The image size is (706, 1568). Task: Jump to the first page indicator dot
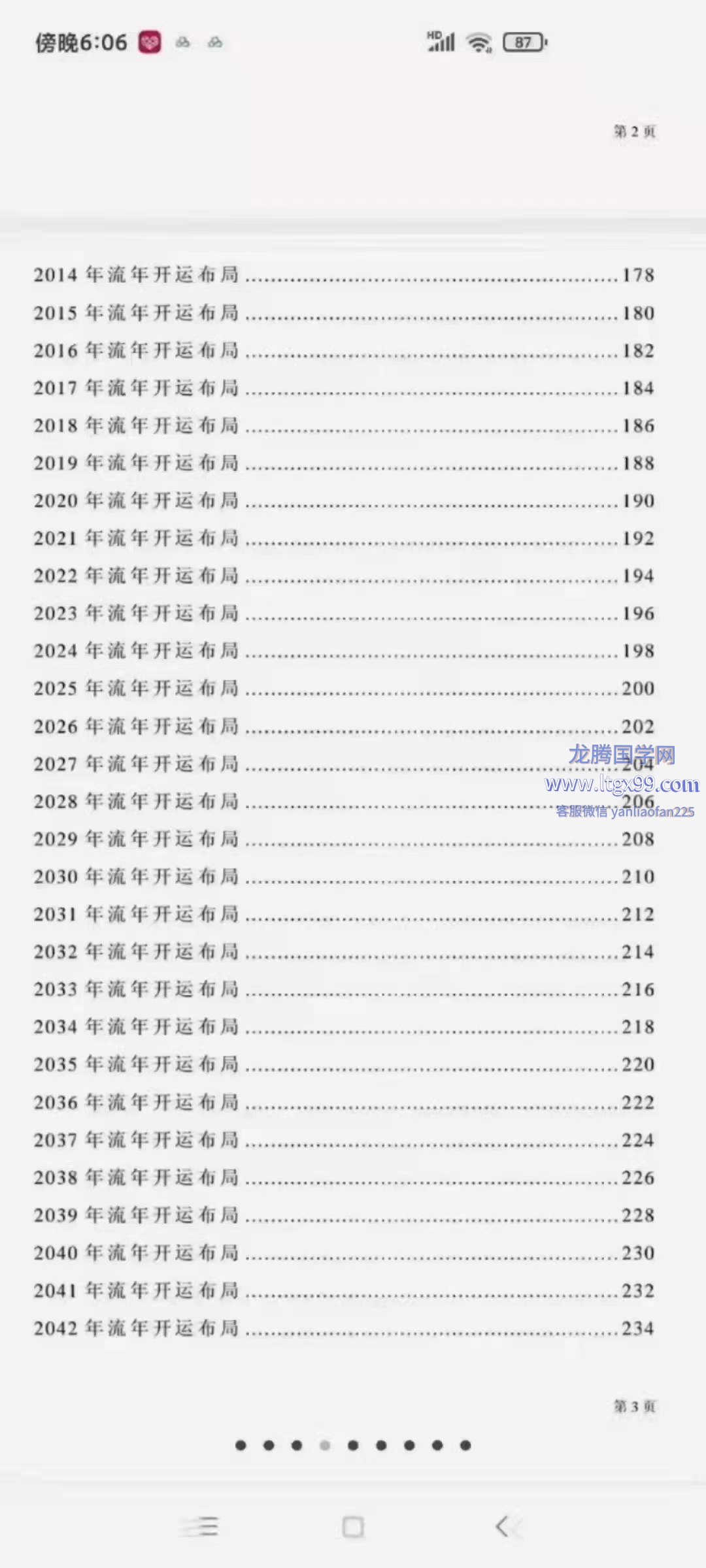tap(241, 1445)
